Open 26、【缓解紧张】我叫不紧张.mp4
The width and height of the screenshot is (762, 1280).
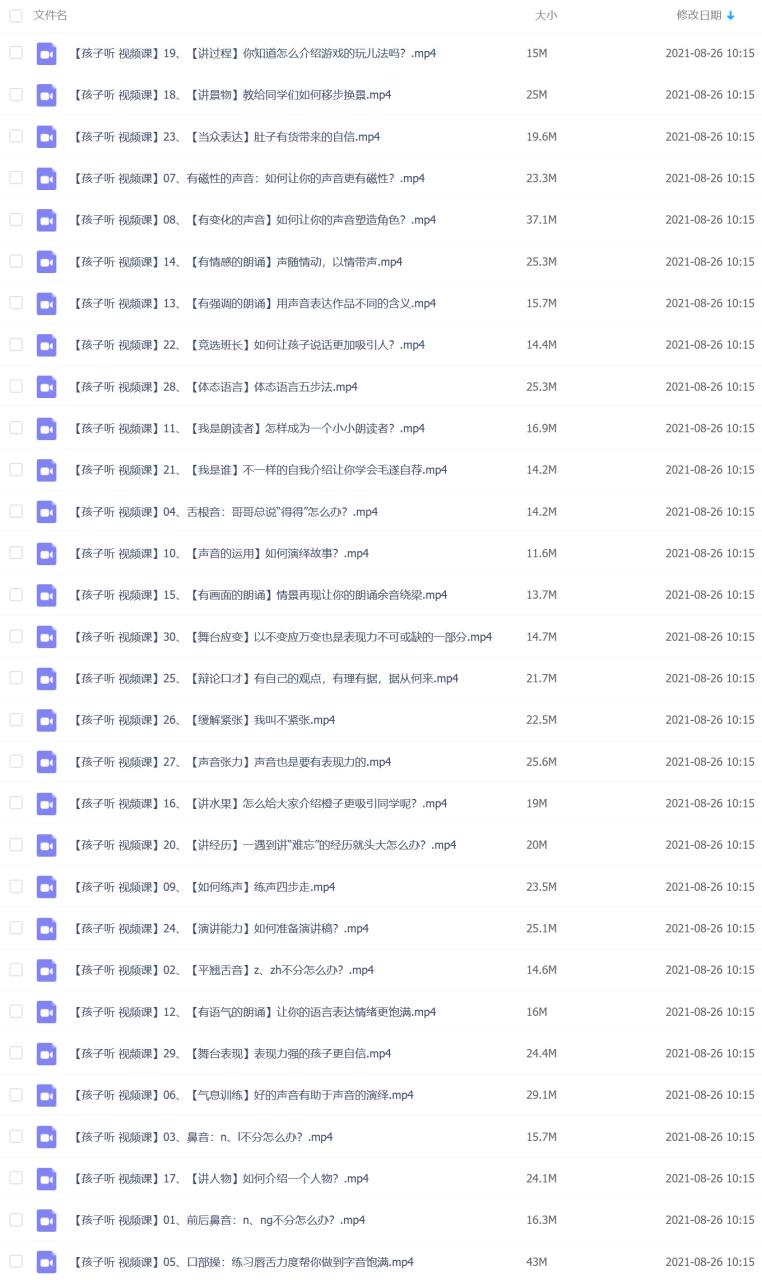pos(204,720)
